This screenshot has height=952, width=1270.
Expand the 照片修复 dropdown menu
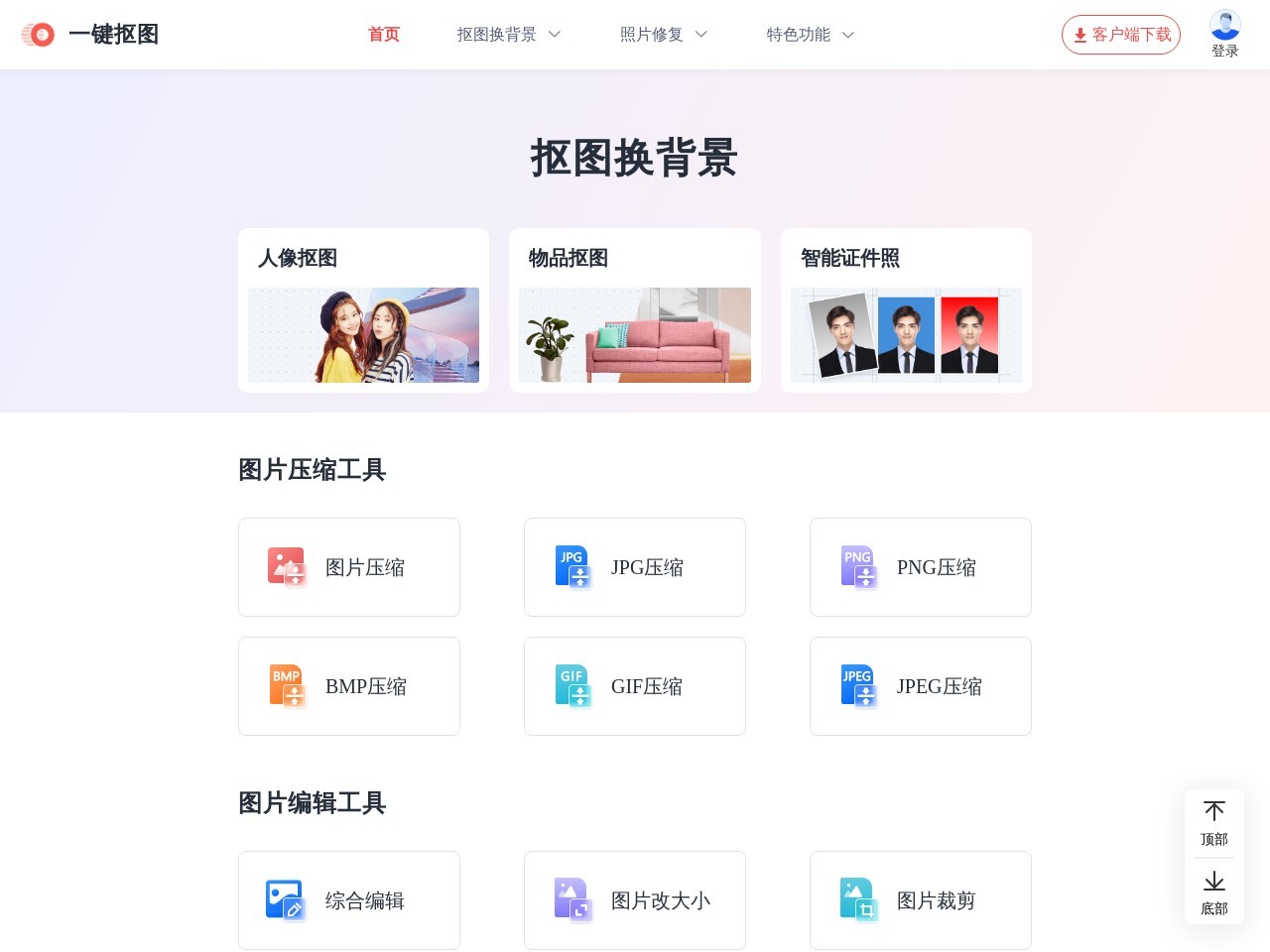[x=664, y=35]
